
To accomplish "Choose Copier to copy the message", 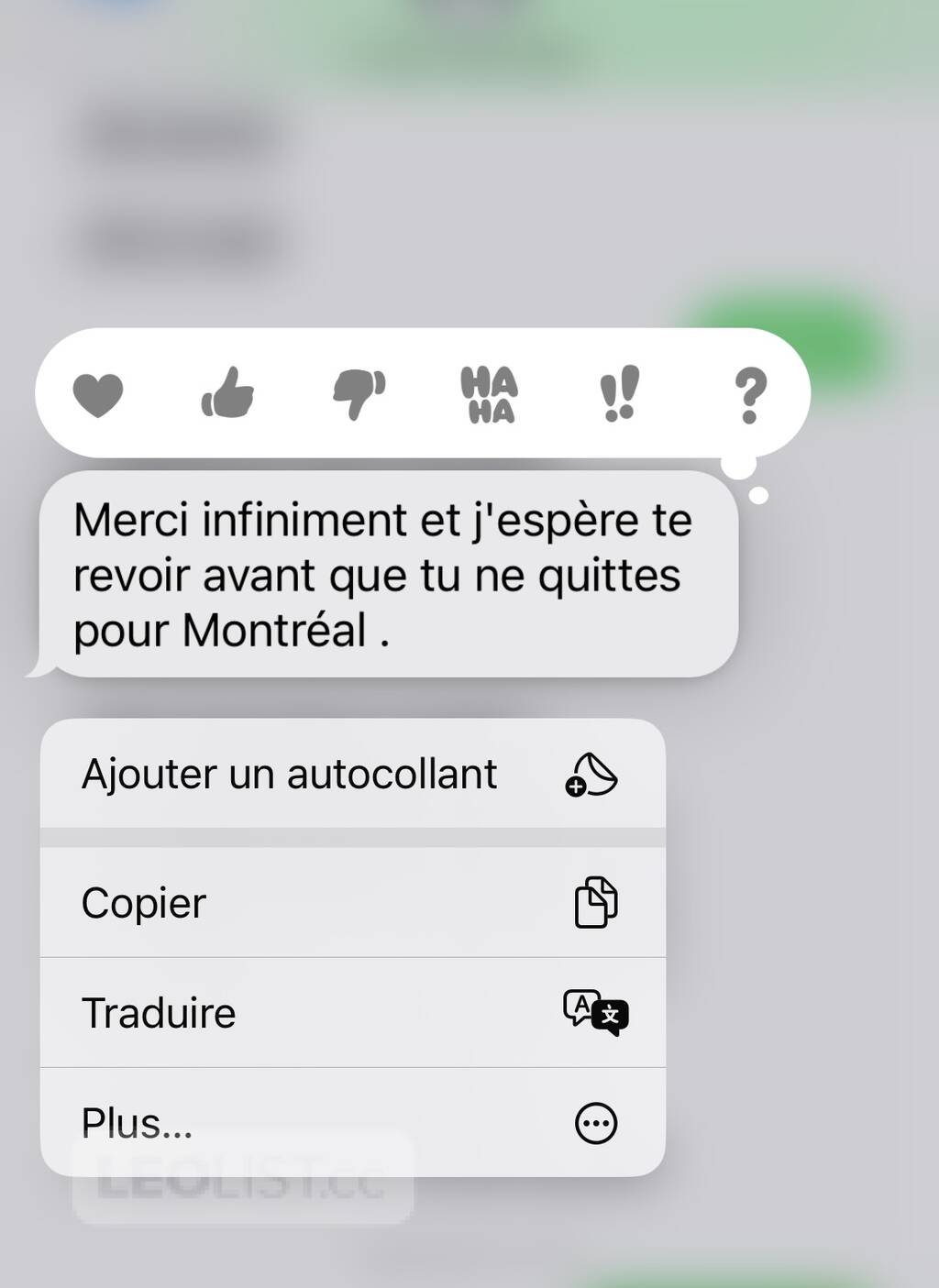I will 353,903.
